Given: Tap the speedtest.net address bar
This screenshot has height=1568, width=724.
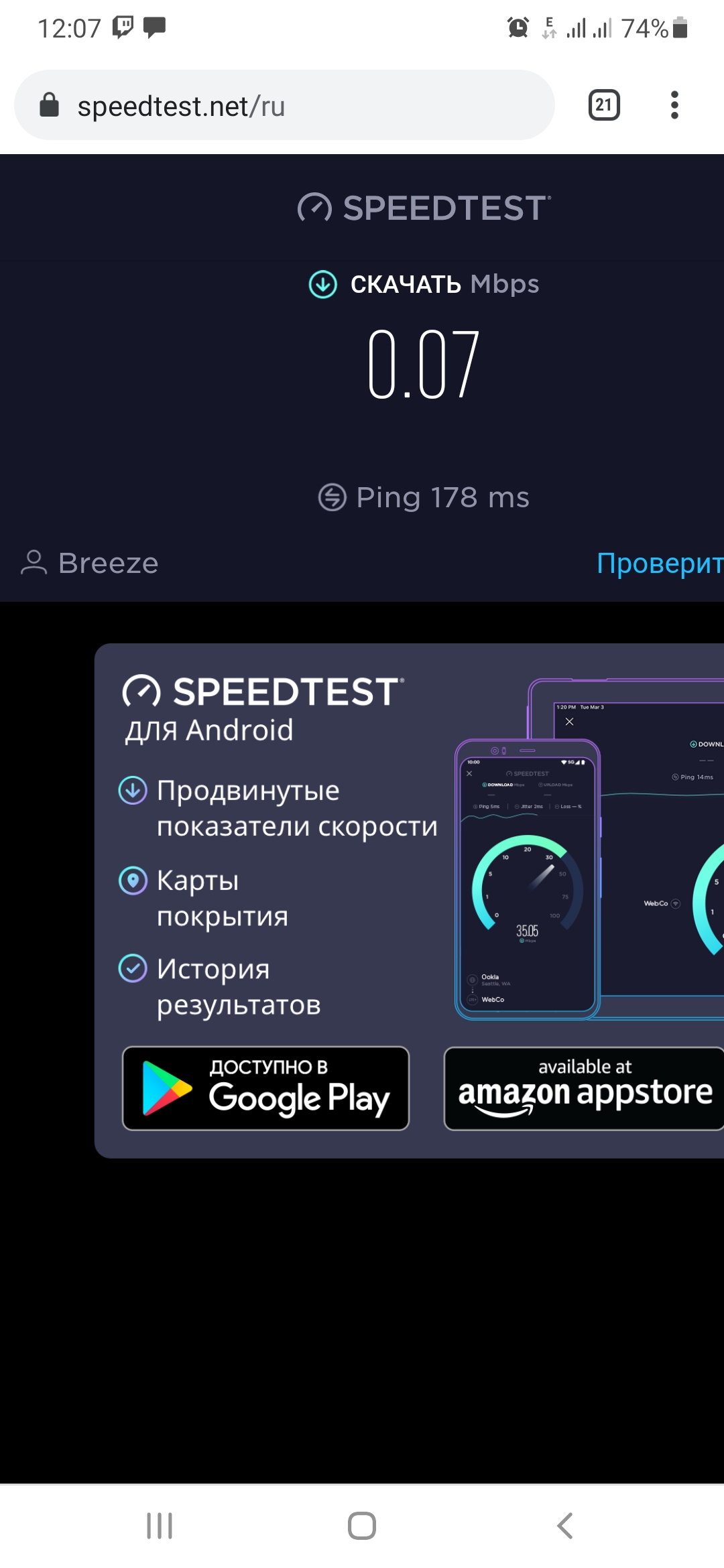Looking at the screenshot, I should point(282,106).
